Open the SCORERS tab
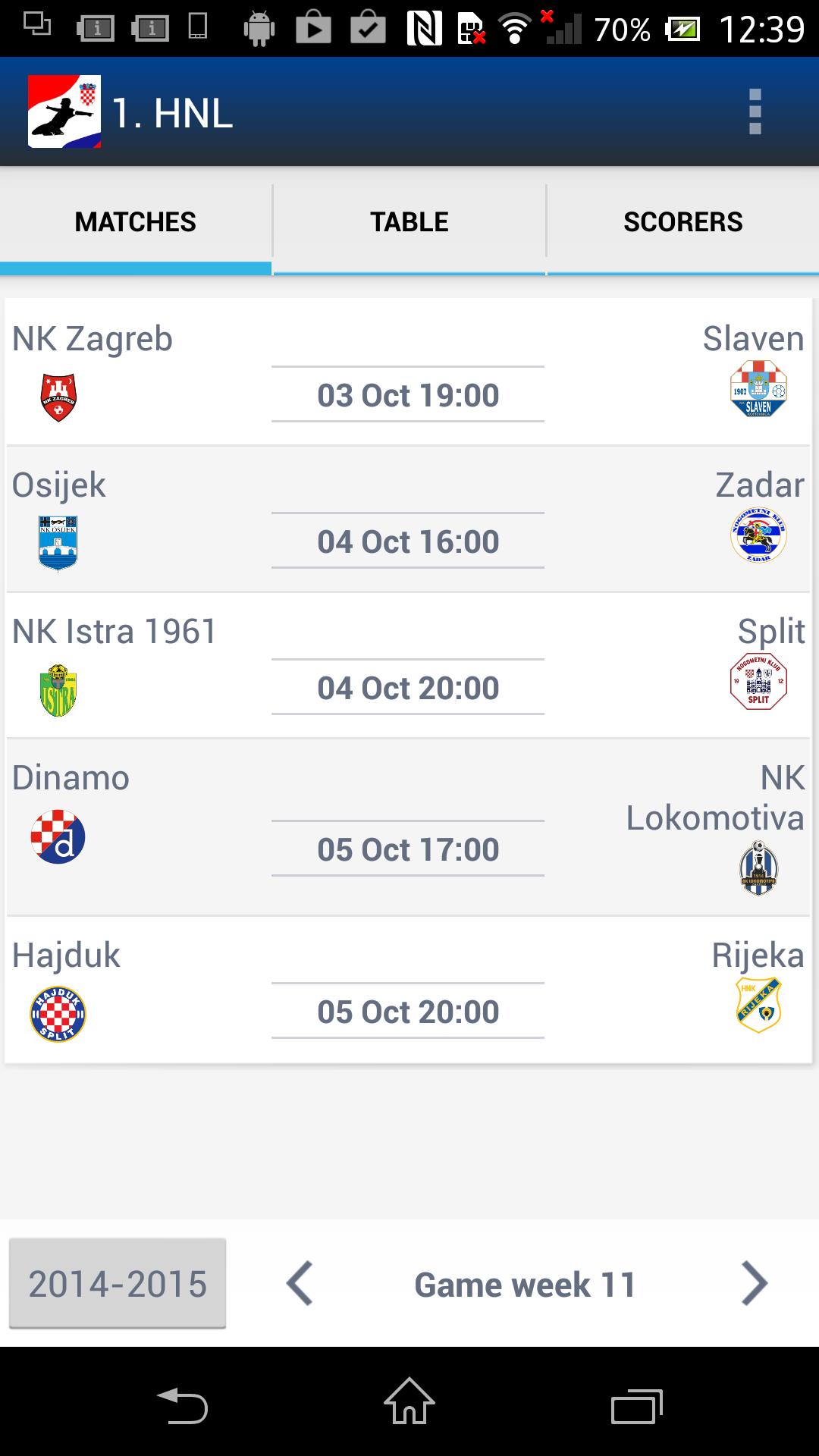This screenshot has width=819, height=1456. 682,221
